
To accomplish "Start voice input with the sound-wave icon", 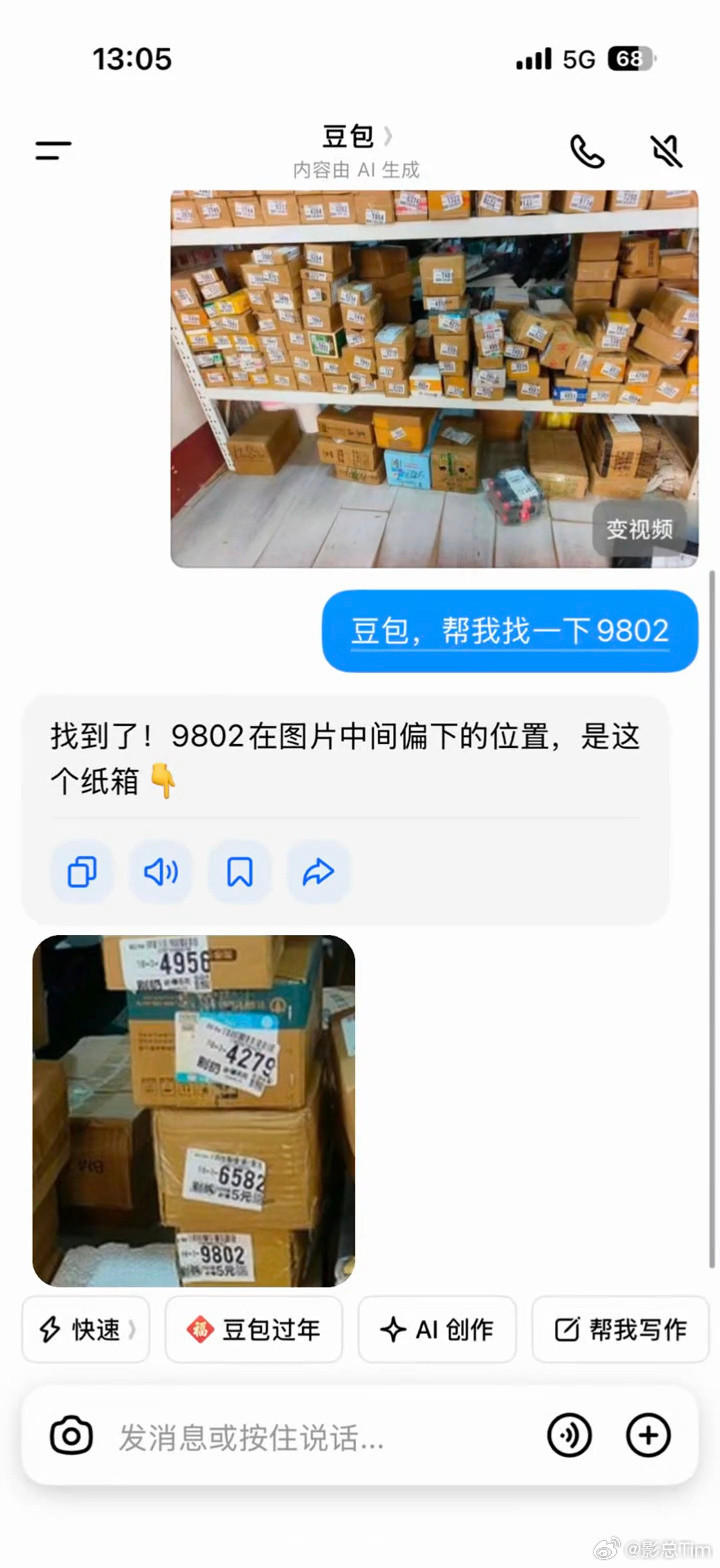I will (569, 1435).
